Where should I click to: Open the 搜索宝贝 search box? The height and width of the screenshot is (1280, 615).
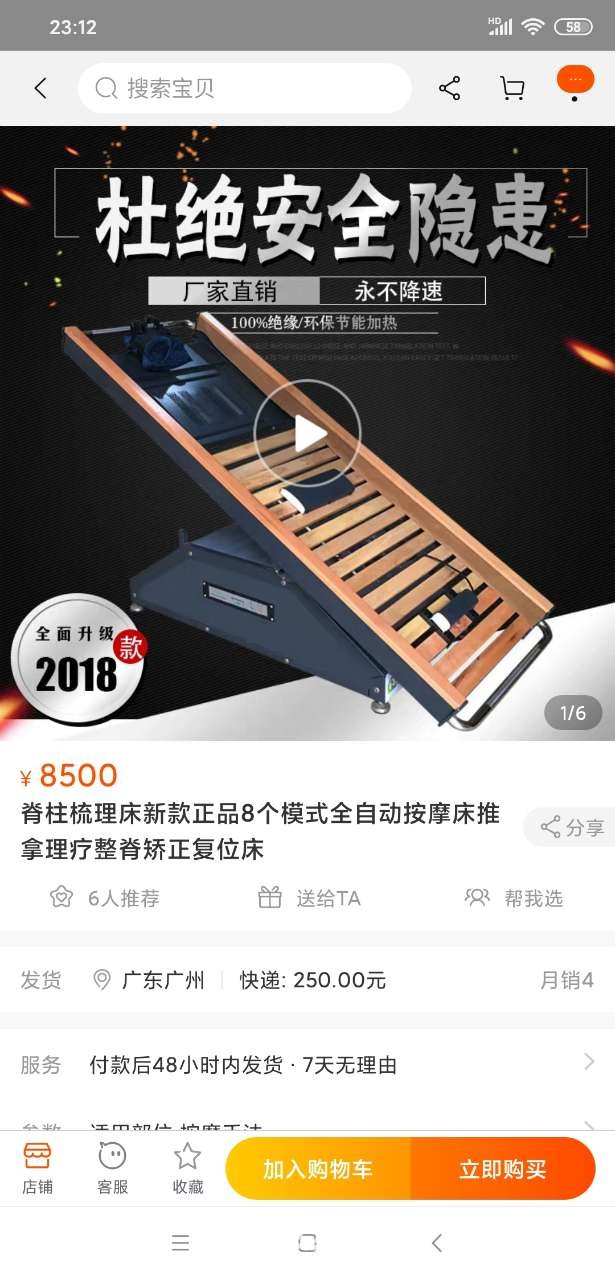[244, 88]
